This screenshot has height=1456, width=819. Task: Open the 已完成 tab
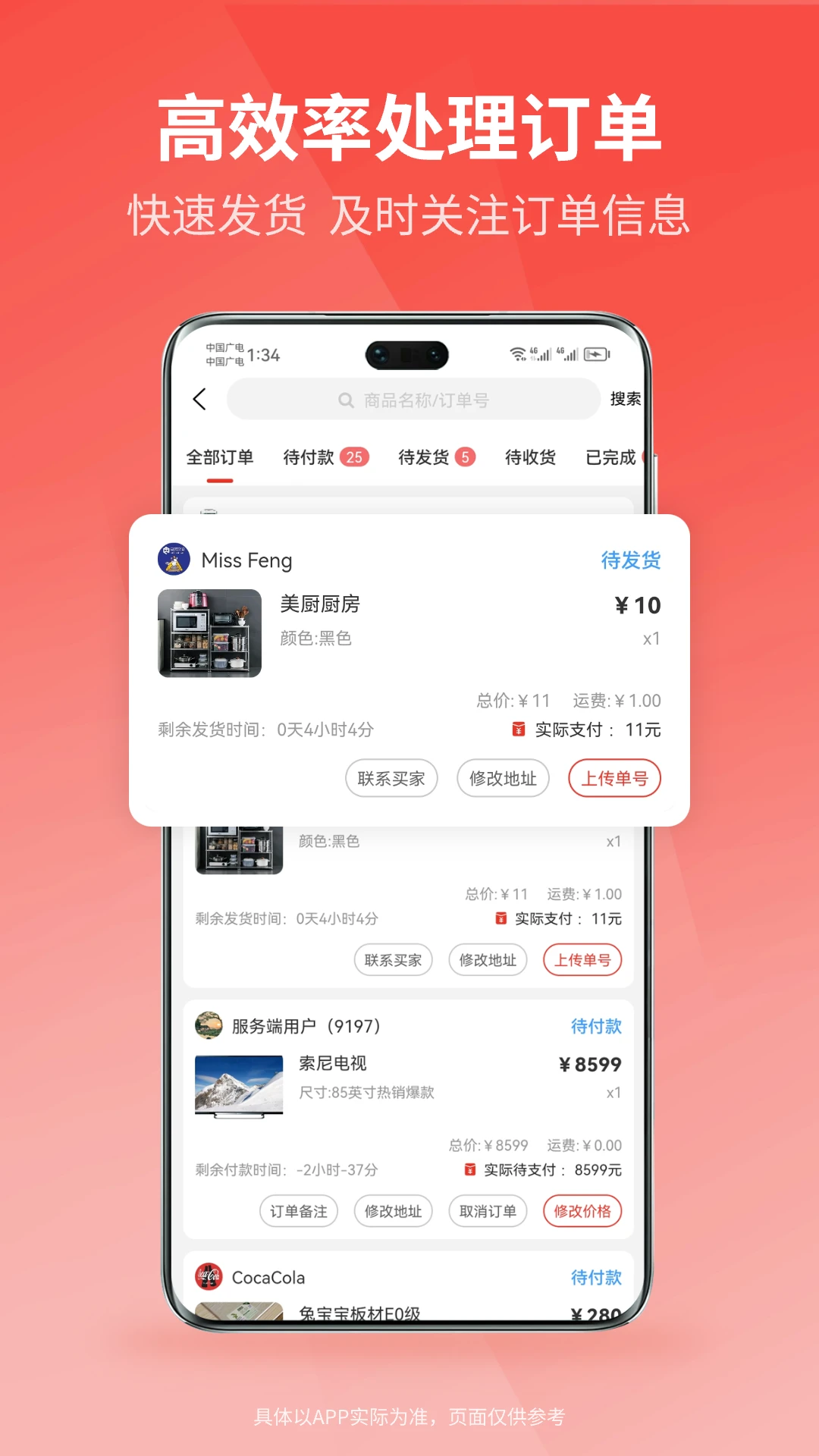click(611, 457)
